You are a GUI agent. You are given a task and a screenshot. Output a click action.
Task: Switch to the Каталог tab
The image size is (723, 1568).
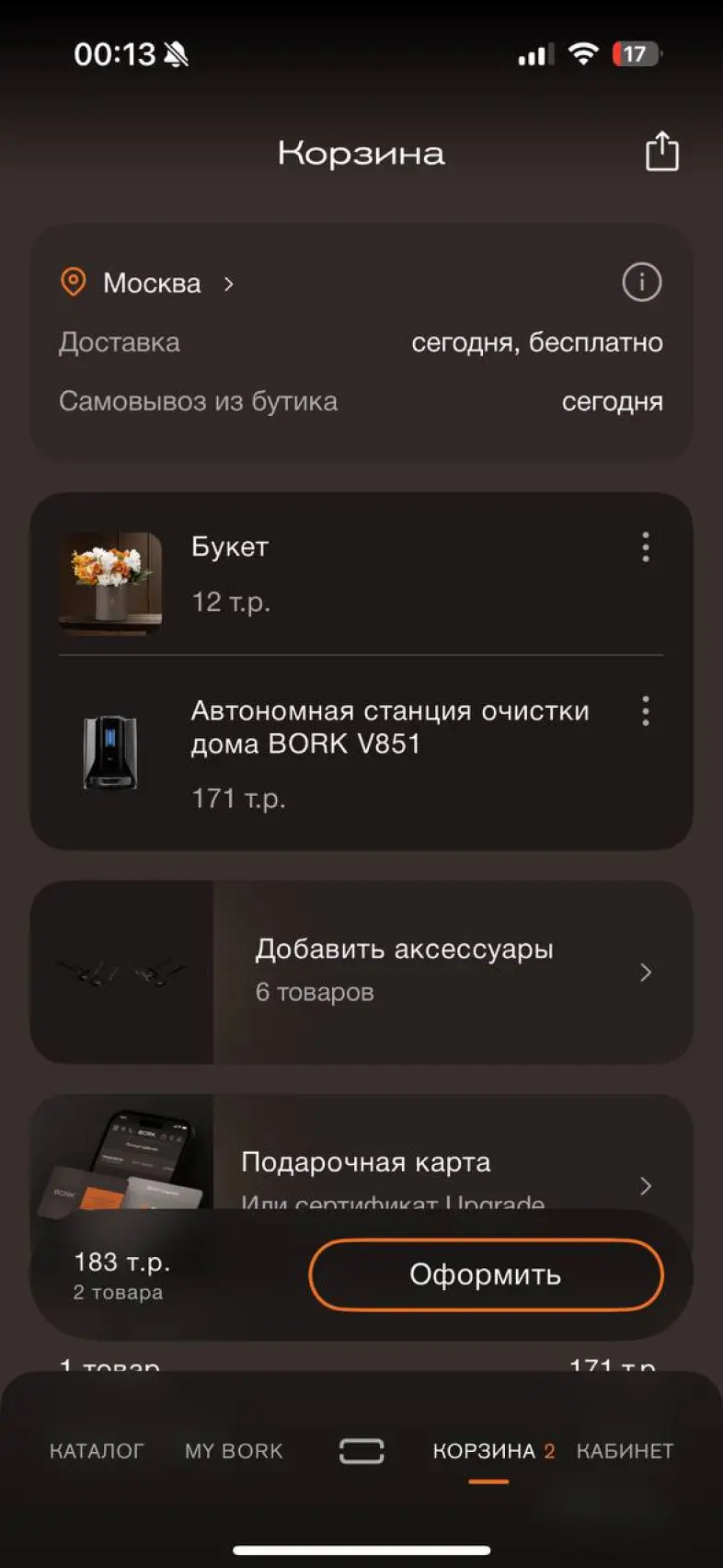coord(97,1451)
